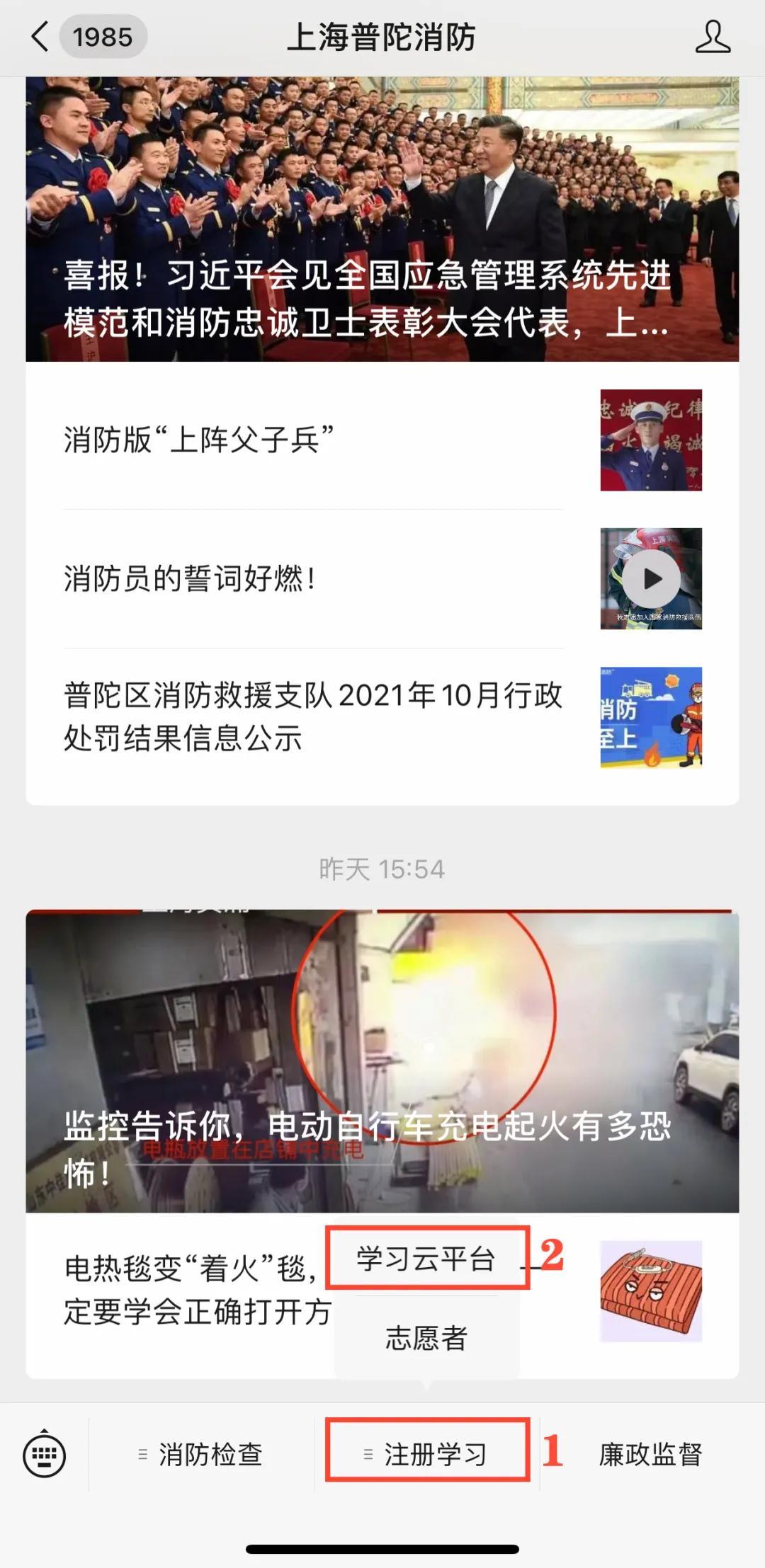Image resolution: width=765 pixels, height=1568 pixels.
Task: Open the account profile icon
Action: click(x=712, y=37)
